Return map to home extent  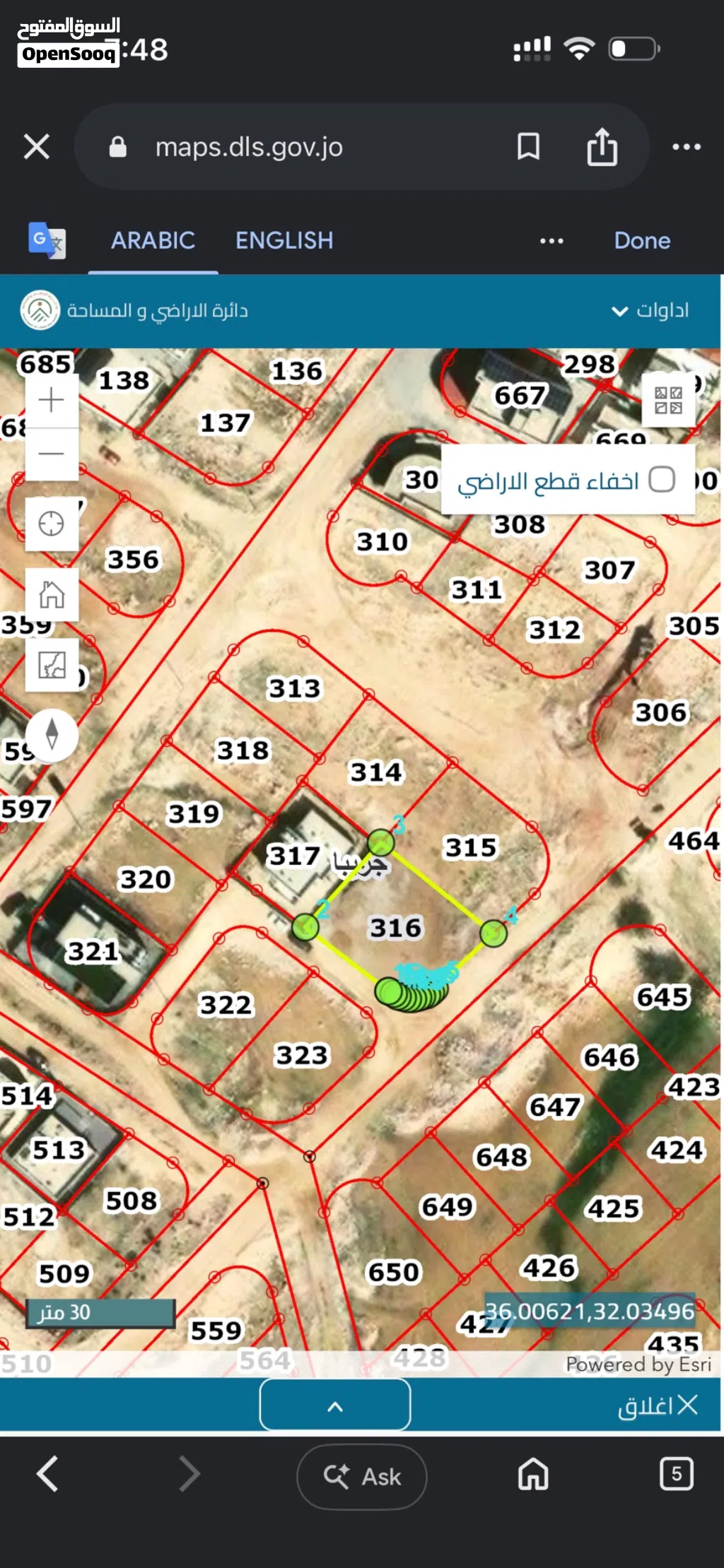(x=52, y=594)
